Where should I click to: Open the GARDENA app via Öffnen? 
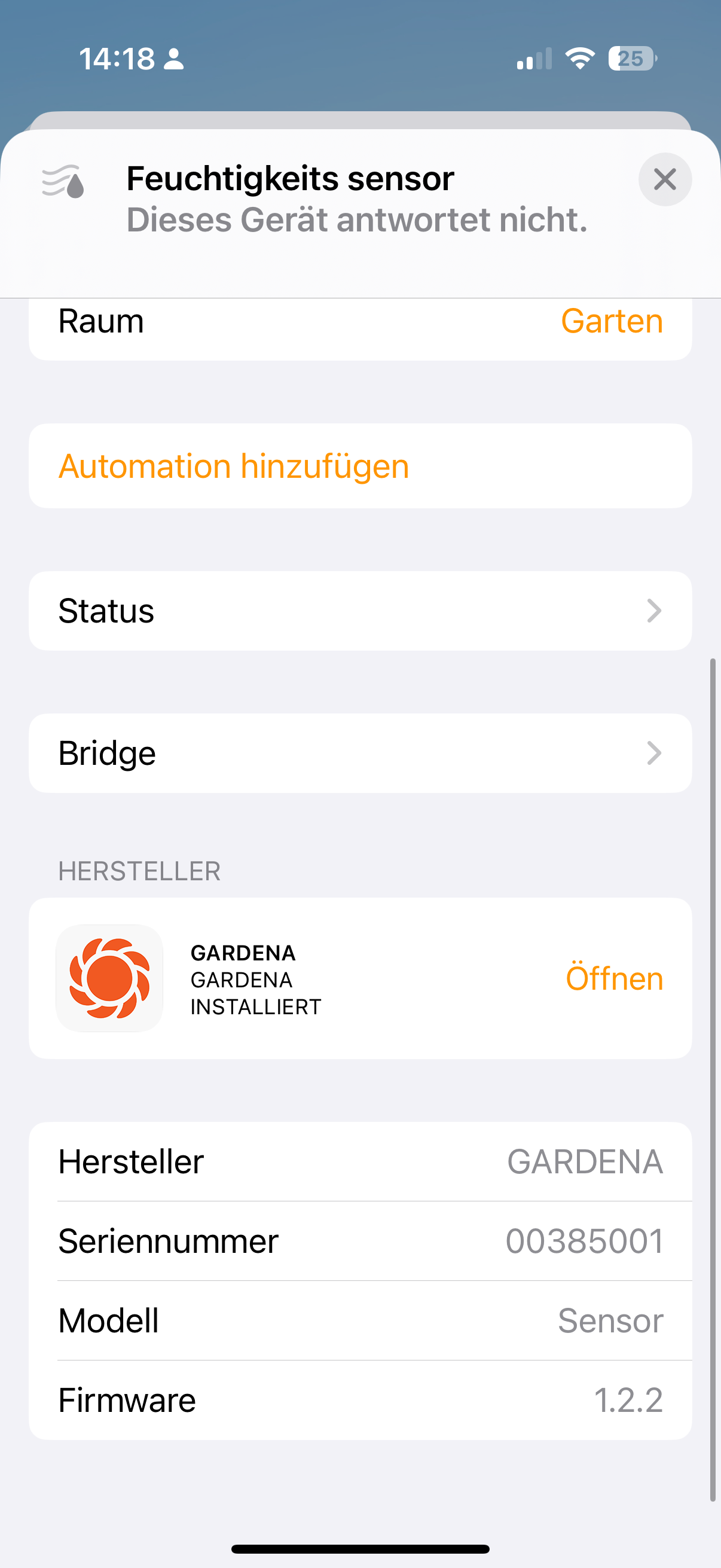click(x=614, y=979)
